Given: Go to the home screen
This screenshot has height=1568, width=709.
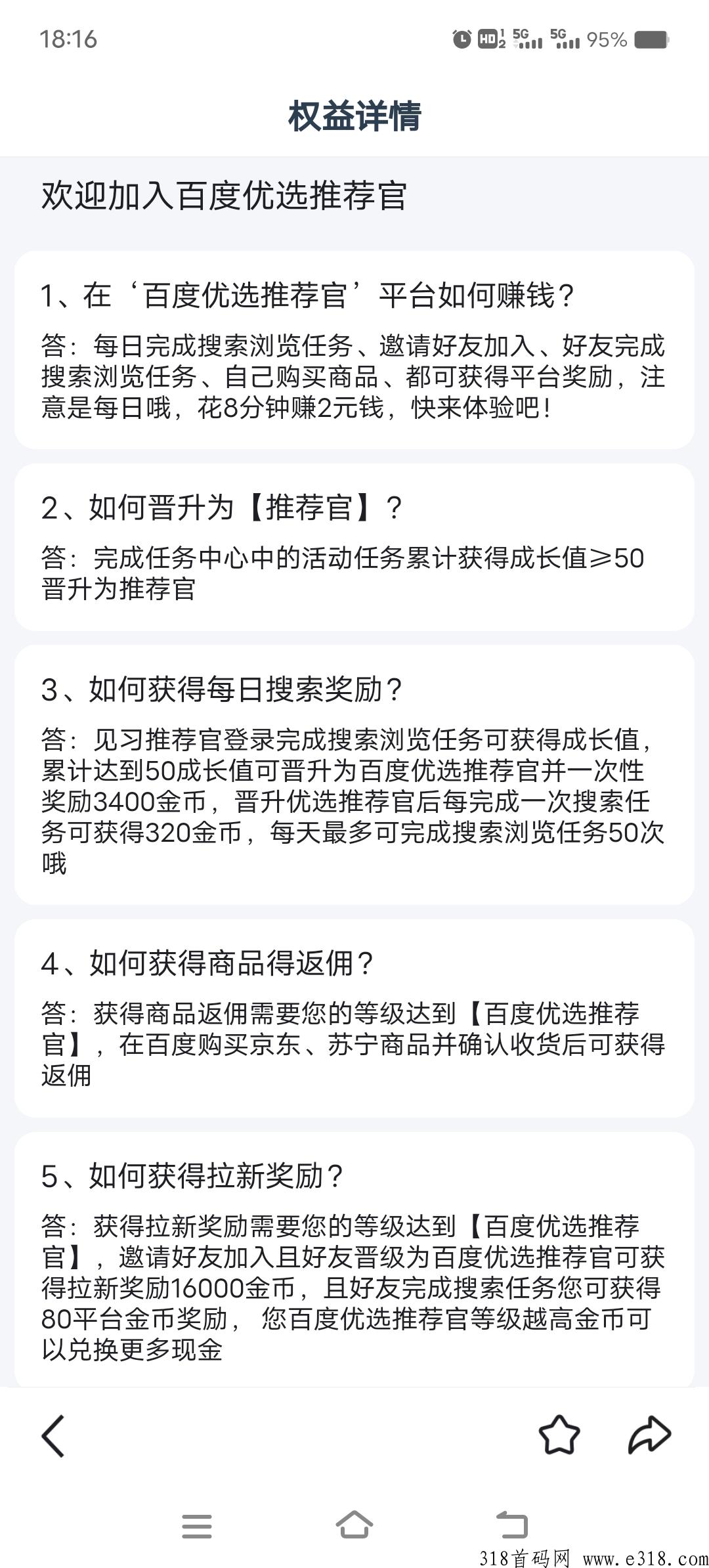Looking at the screenshot, I should click(354, 1525).
